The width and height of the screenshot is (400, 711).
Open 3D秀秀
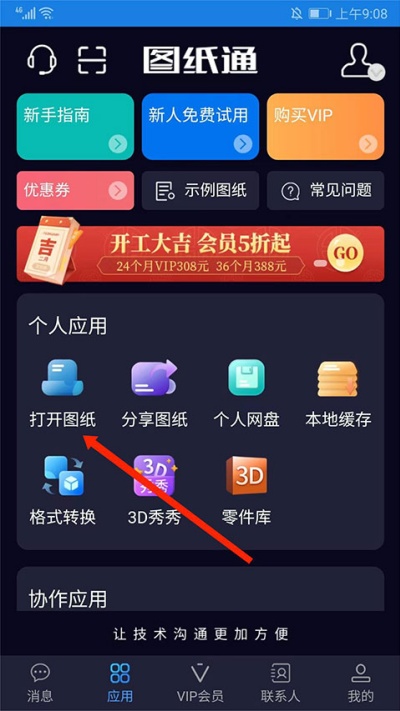(154, 490)
